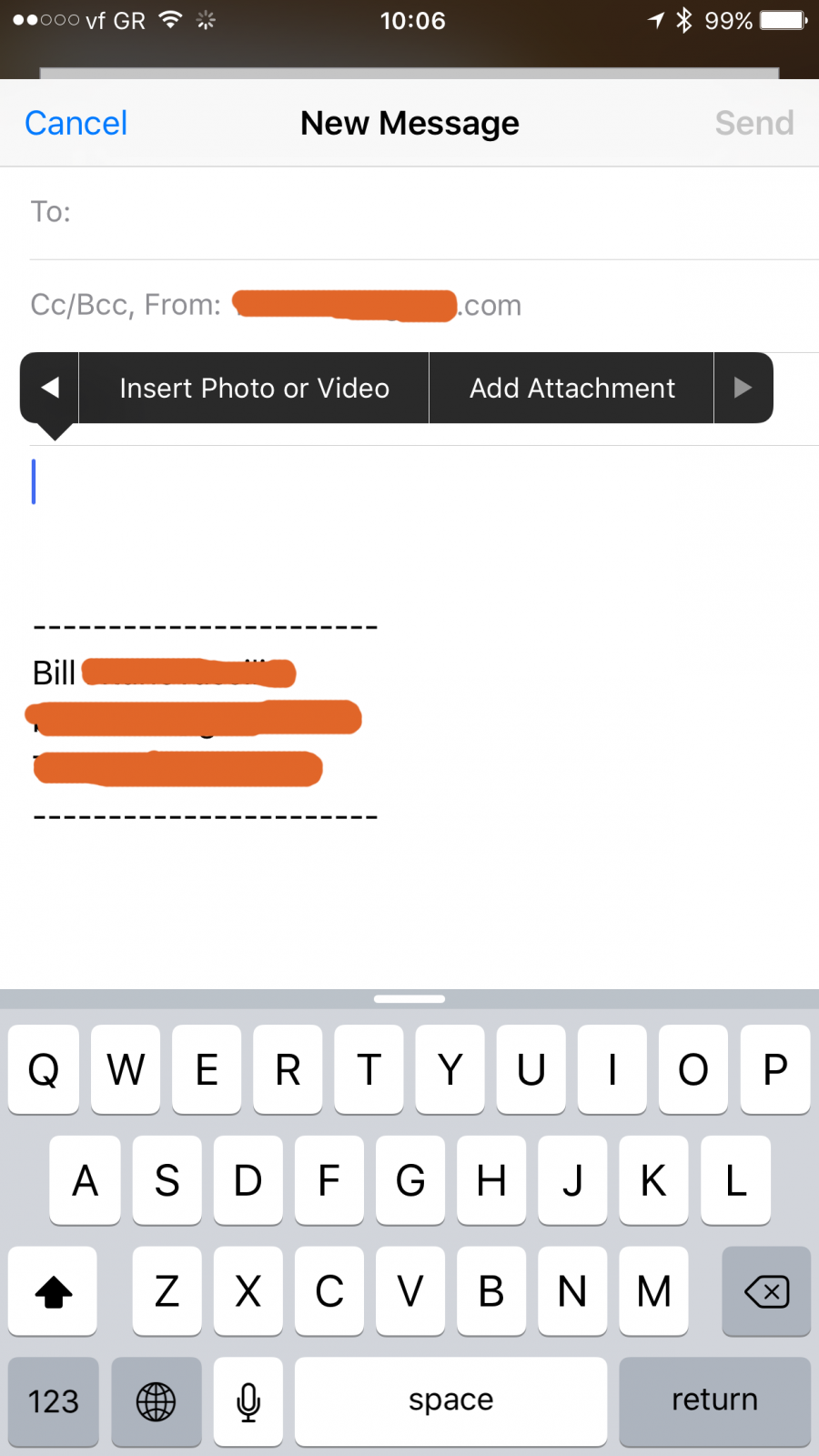The width and height of the screenshot is (819, 1456).
Task: Tap the shift key
Action: [x=53, y=1290]
